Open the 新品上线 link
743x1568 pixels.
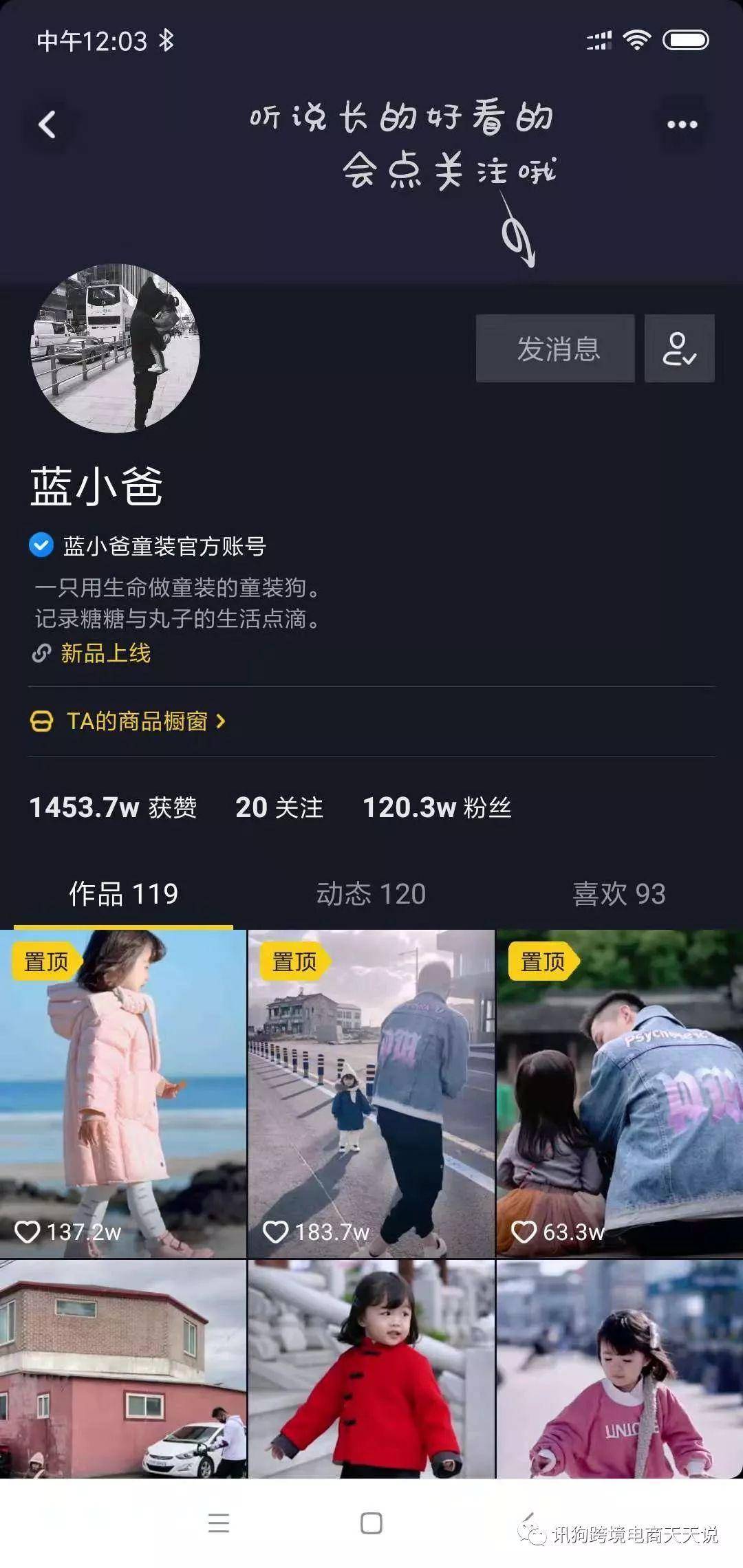105,653
